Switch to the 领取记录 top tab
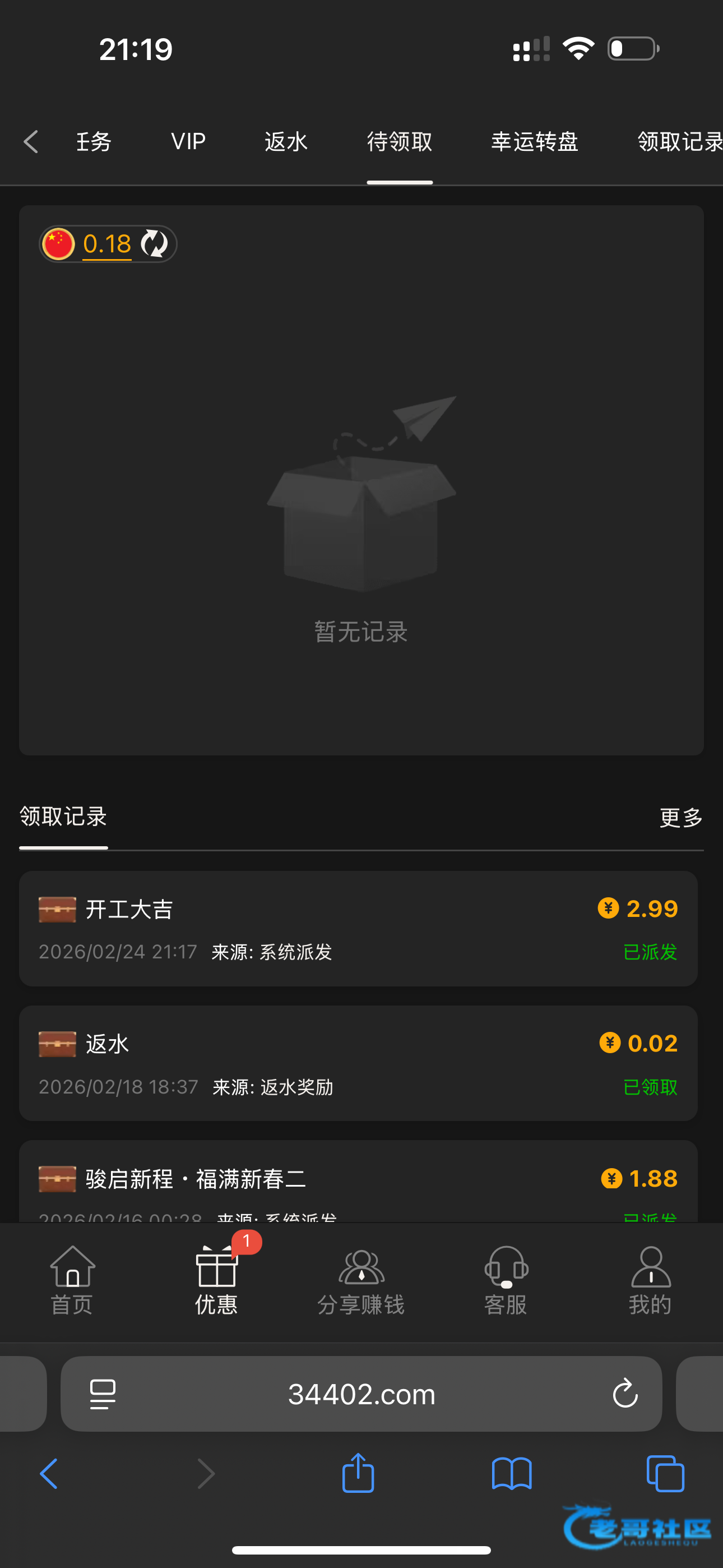This screenshot has height=1568, width=723. click(679, 142)
